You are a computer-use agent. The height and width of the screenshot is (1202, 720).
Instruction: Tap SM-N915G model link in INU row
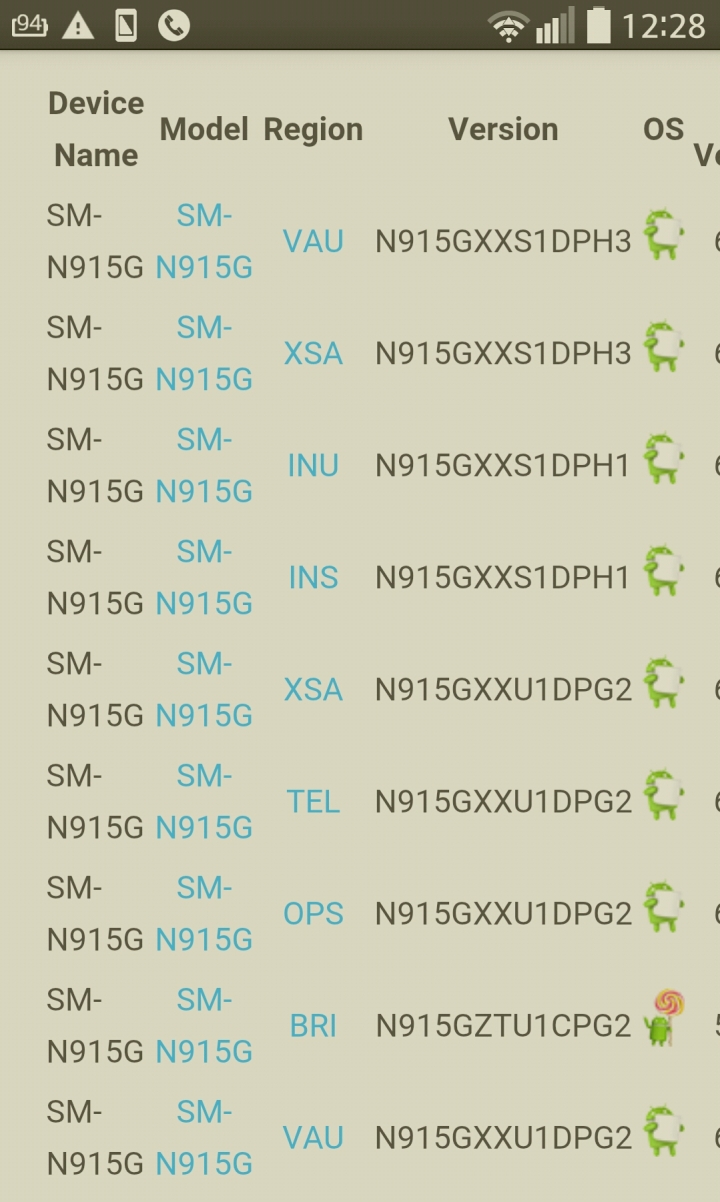(204, 466)
